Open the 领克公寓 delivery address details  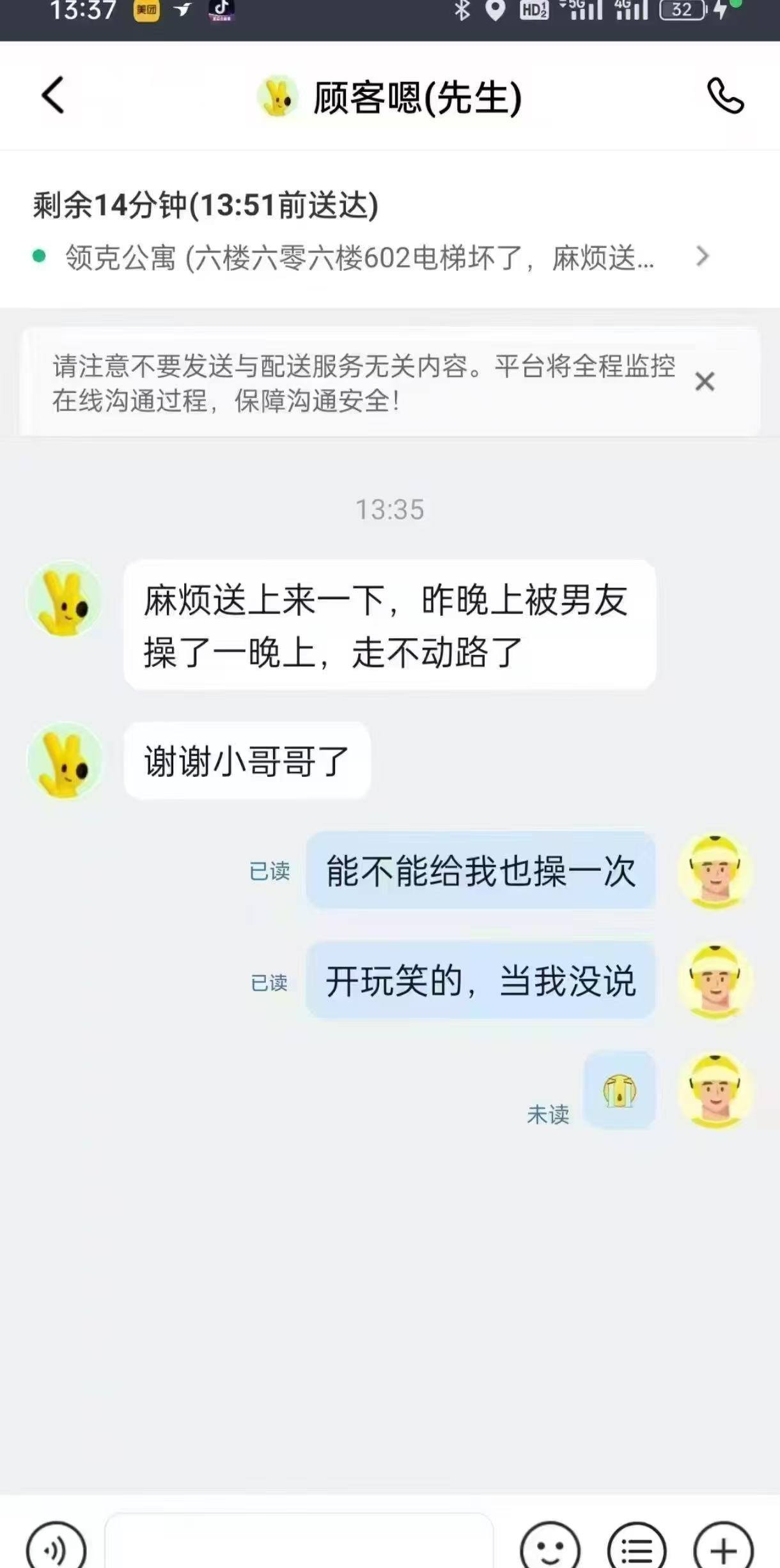point(371,257)
